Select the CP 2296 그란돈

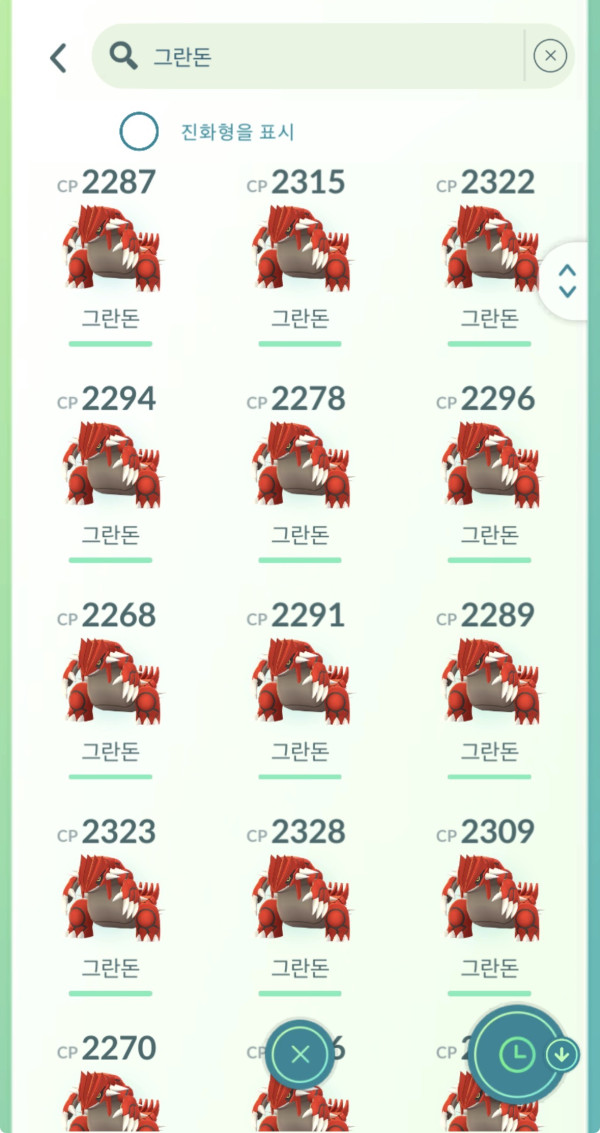point(489,466)
